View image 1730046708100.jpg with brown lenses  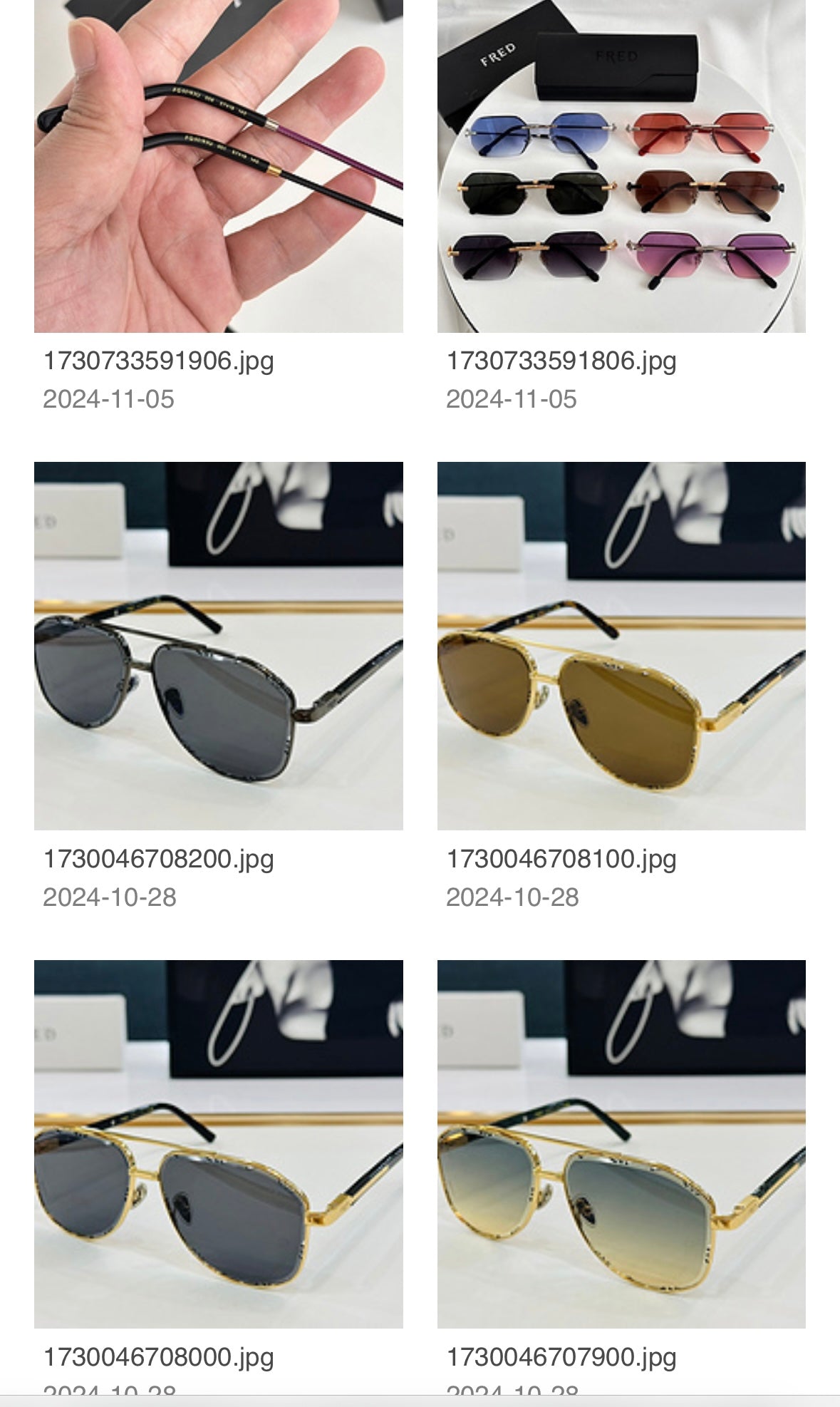click(621, 645)
